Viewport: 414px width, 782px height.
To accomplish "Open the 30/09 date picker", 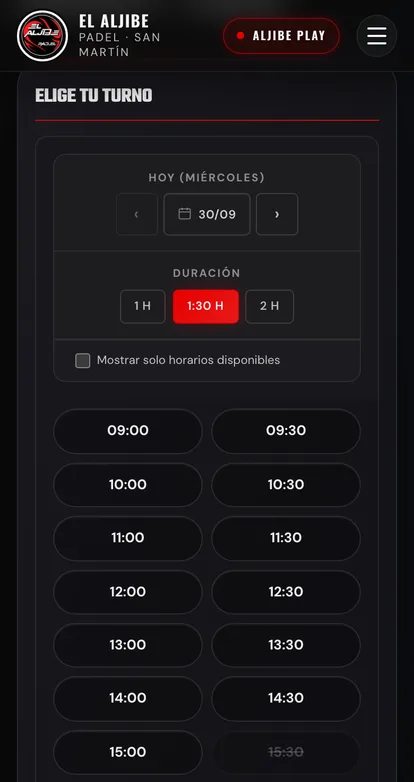I will click(x=207, y=214).
